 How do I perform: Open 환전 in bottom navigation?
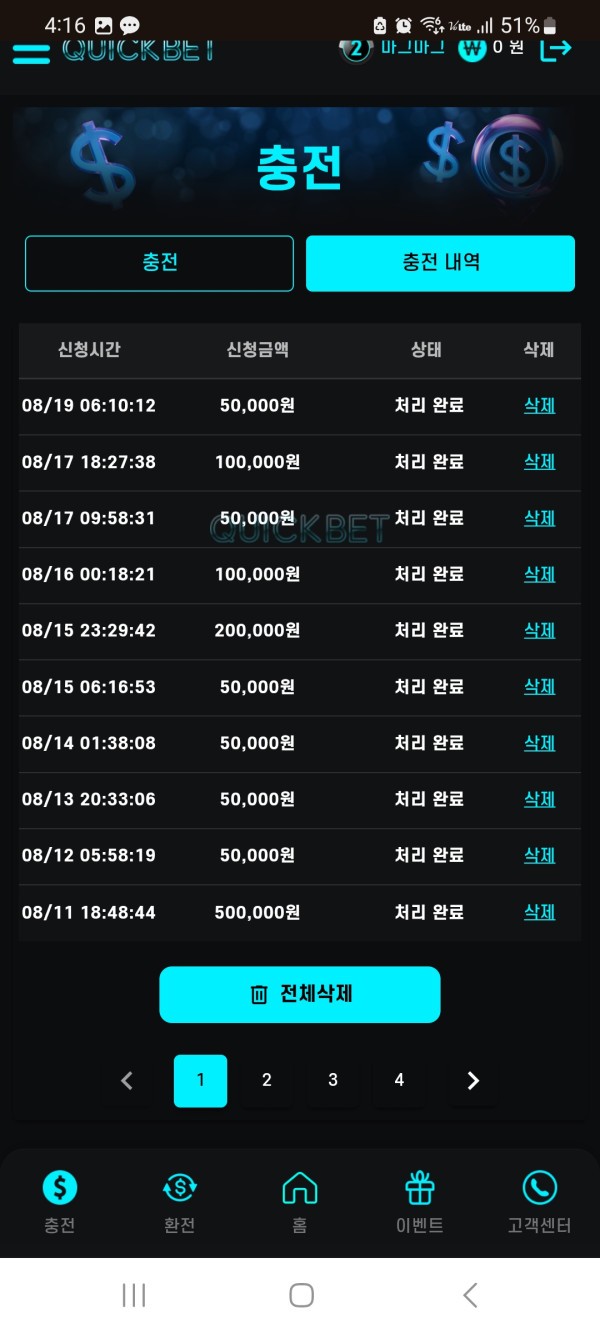click(x=180, y=1202)
